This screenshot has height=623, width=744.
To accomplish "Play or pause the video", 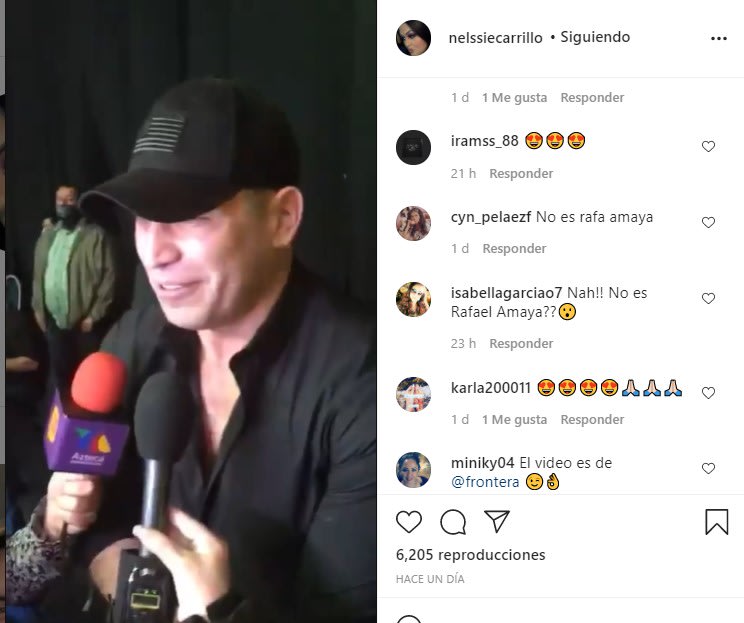I will pyautogui.click(x=190, y=310).
